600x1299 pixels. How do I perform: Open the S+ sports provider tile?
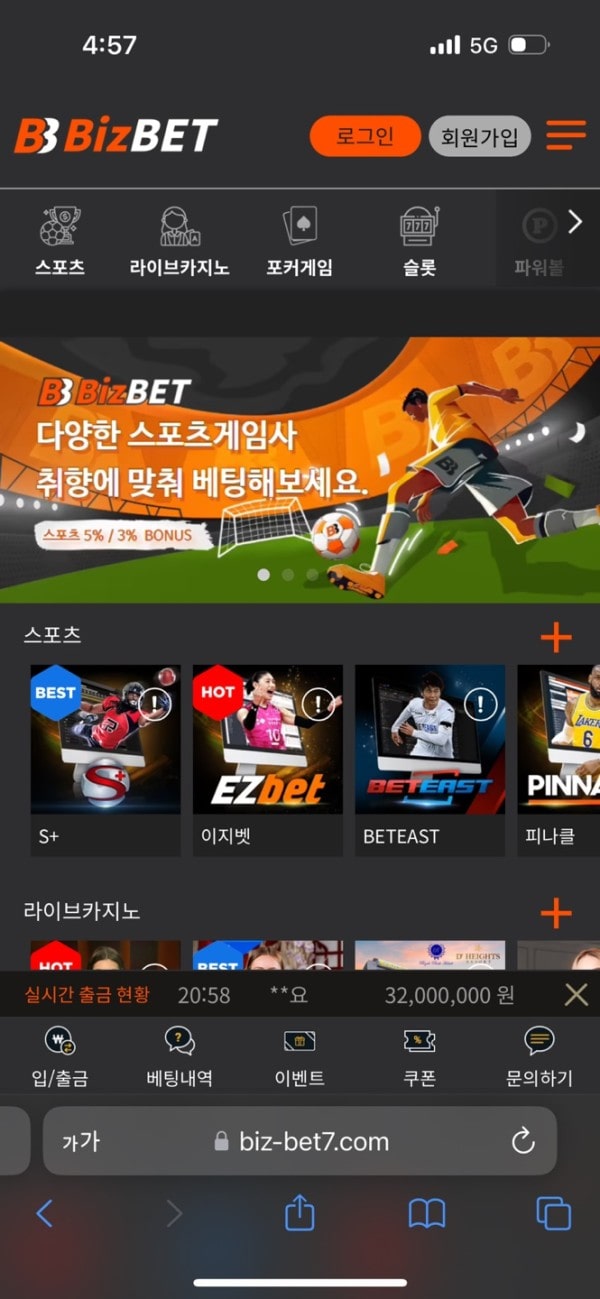point(105,758)
